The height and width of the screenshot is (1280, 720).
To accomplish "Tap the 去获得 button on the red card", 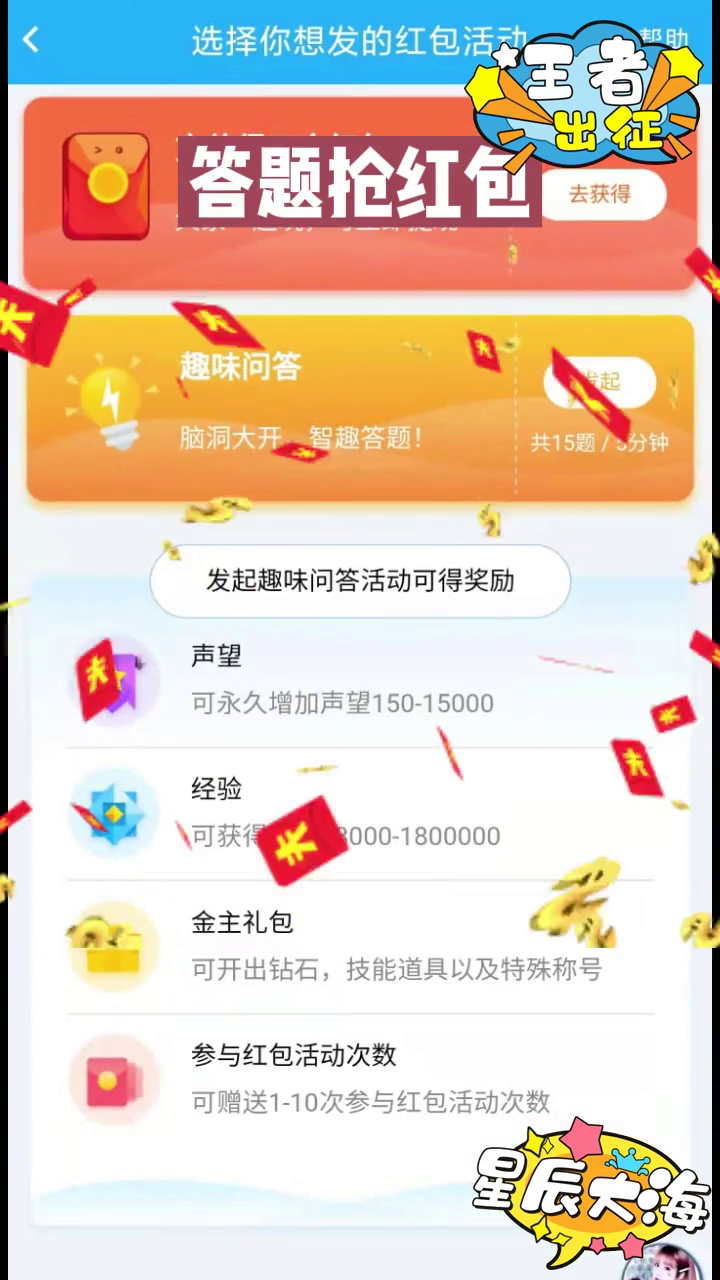I will (x=601, y=194).
